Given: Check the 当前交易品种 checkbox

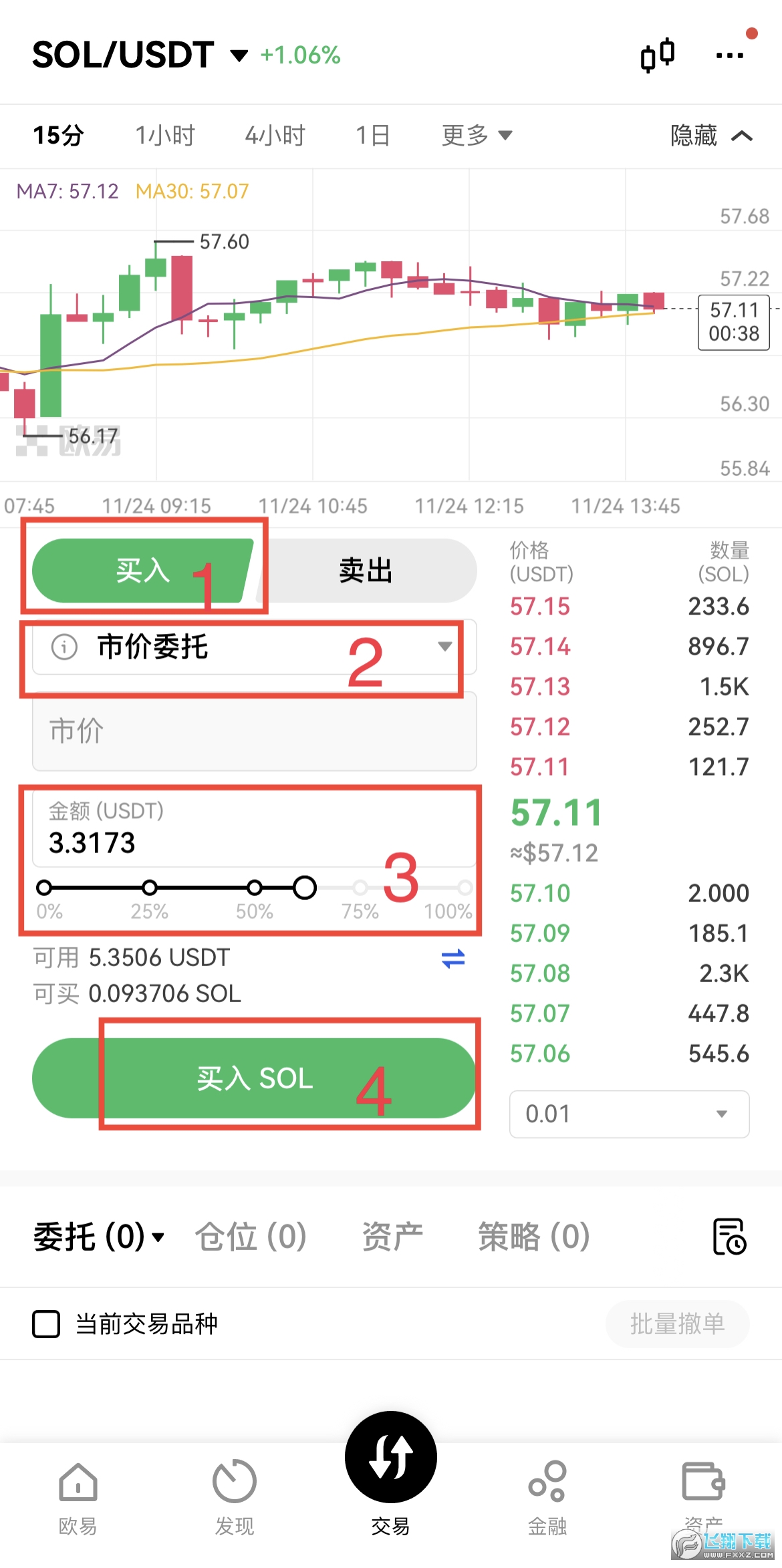Looking at the screenshot, I should pos(46,1323).
